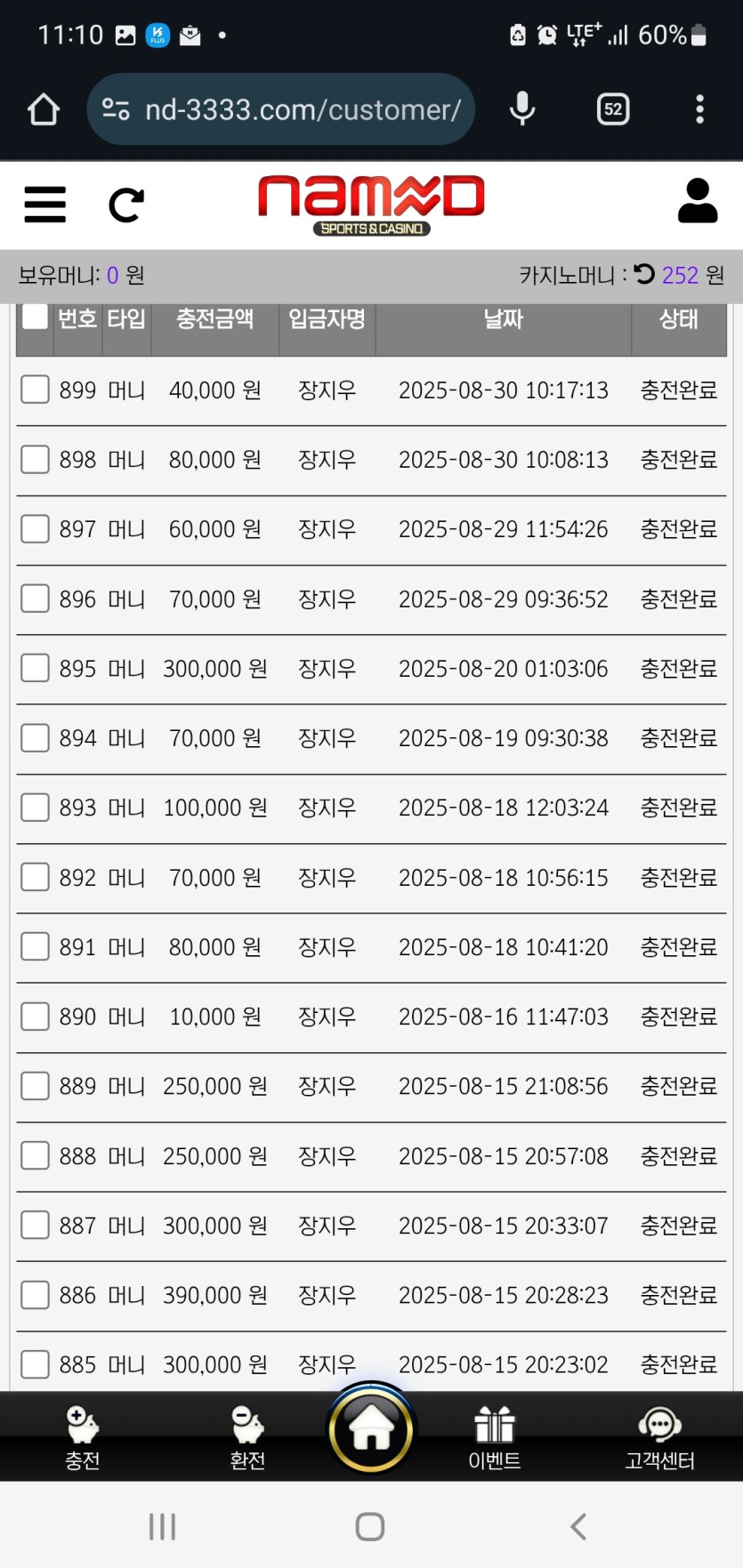Select the checkbox for entry 892
The image size is (743, 1568).
[35, 877]
